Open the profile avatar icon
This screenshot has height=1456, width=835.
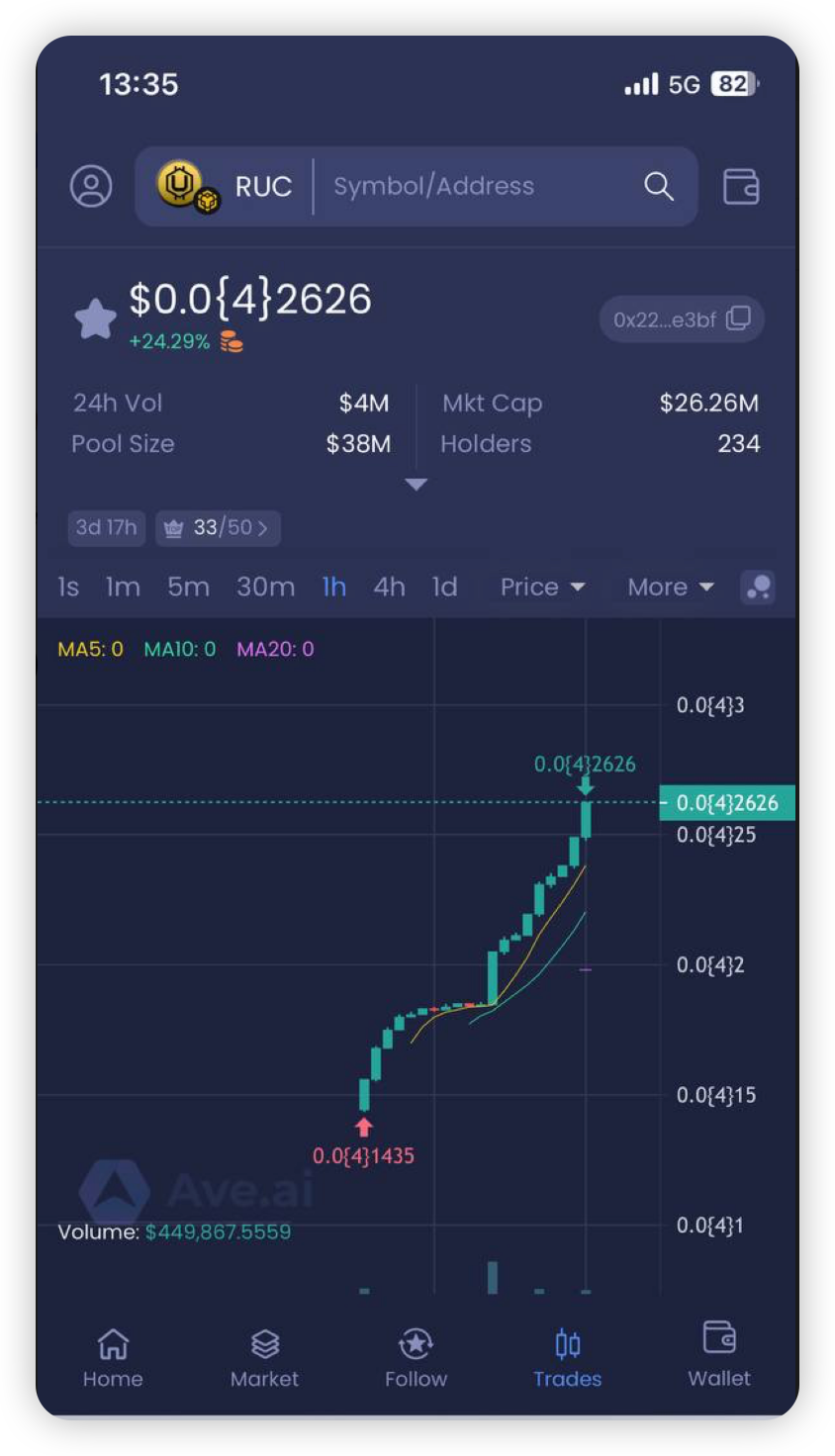(x=91, y=186)
